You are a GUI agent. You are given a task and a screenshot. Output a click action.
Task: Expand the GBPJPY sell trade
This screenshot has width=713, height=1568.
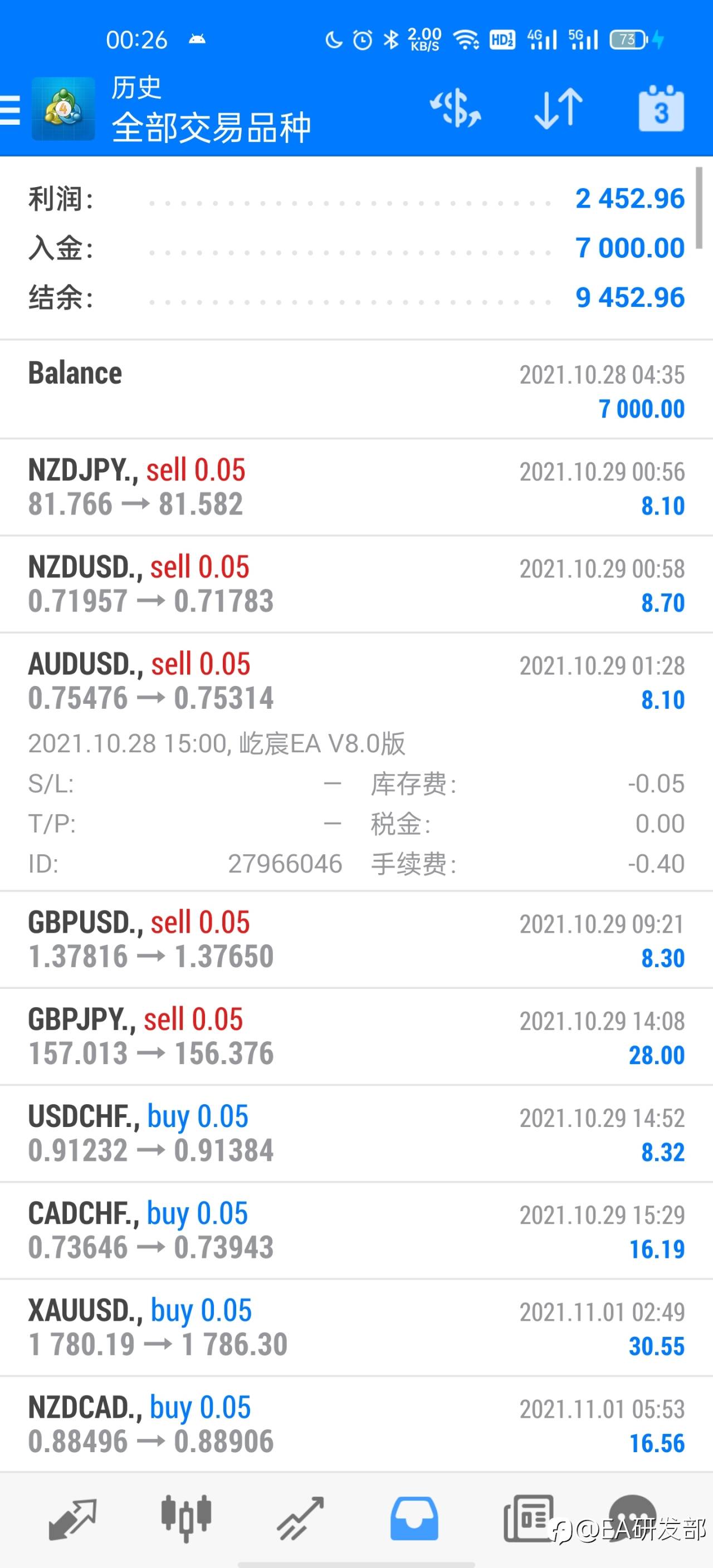click(x=356, y=1037)
